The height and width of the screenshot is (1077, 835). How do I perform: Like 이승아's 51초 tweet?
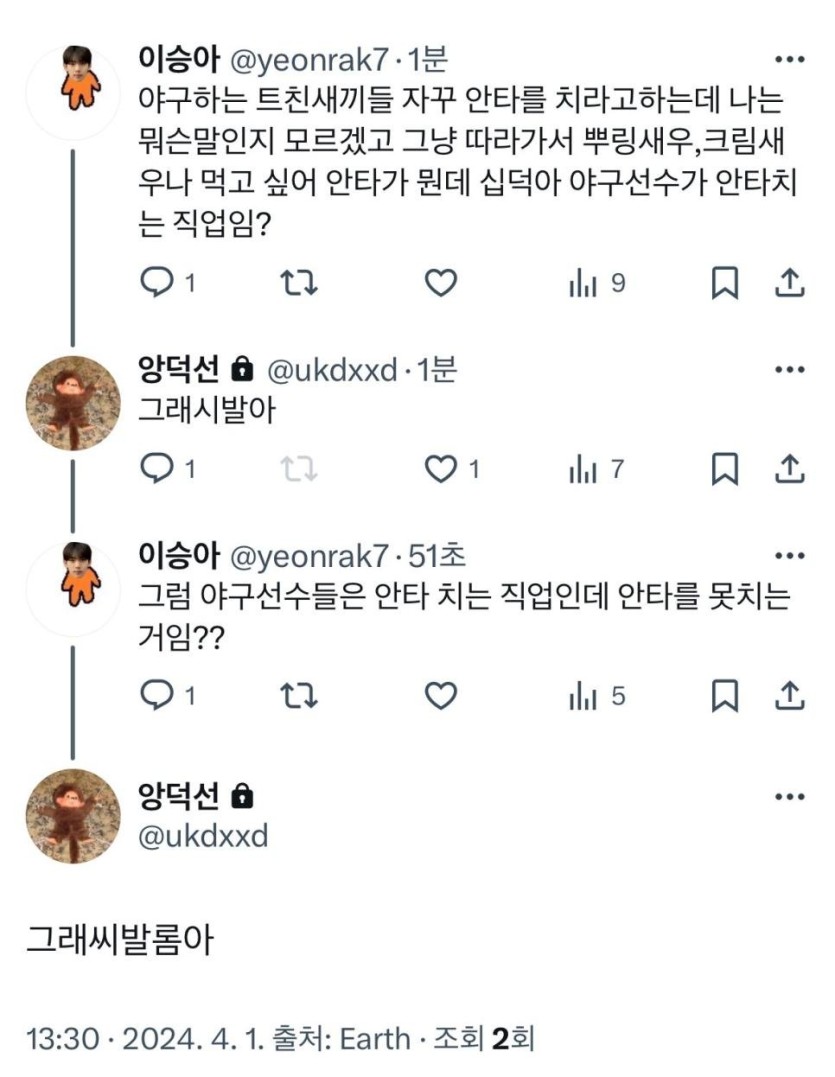(x=440, y=695)
